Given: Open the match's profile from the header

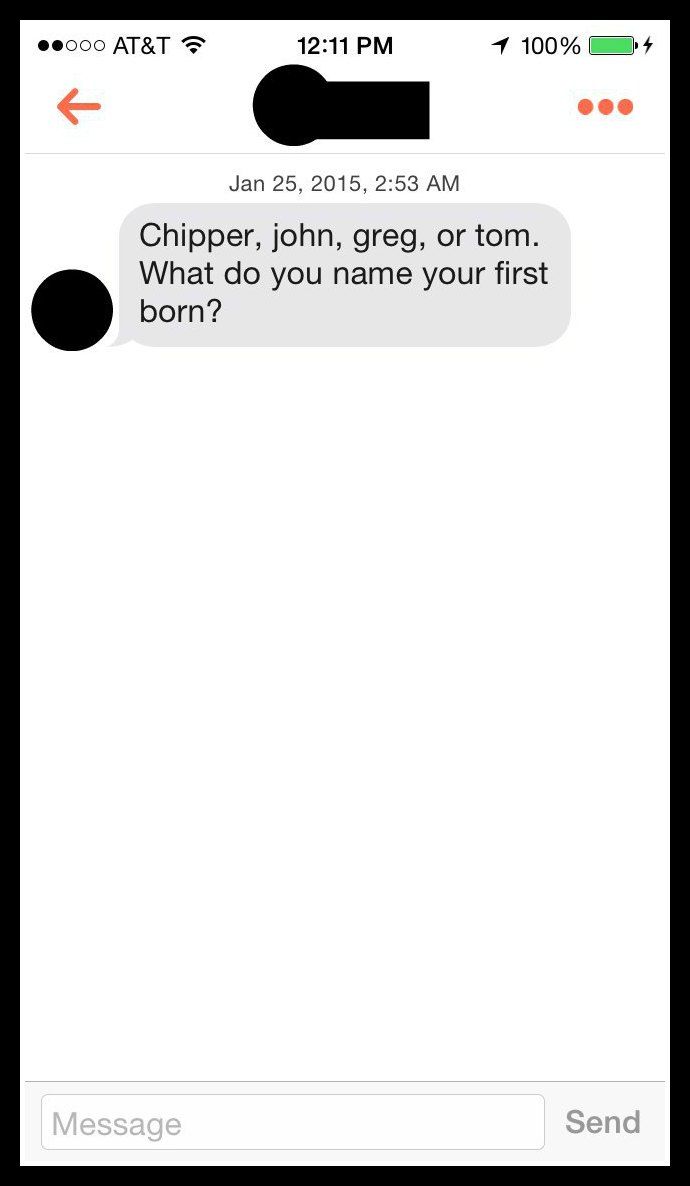Looking at the screenshot, I should [x=340, y=106].
